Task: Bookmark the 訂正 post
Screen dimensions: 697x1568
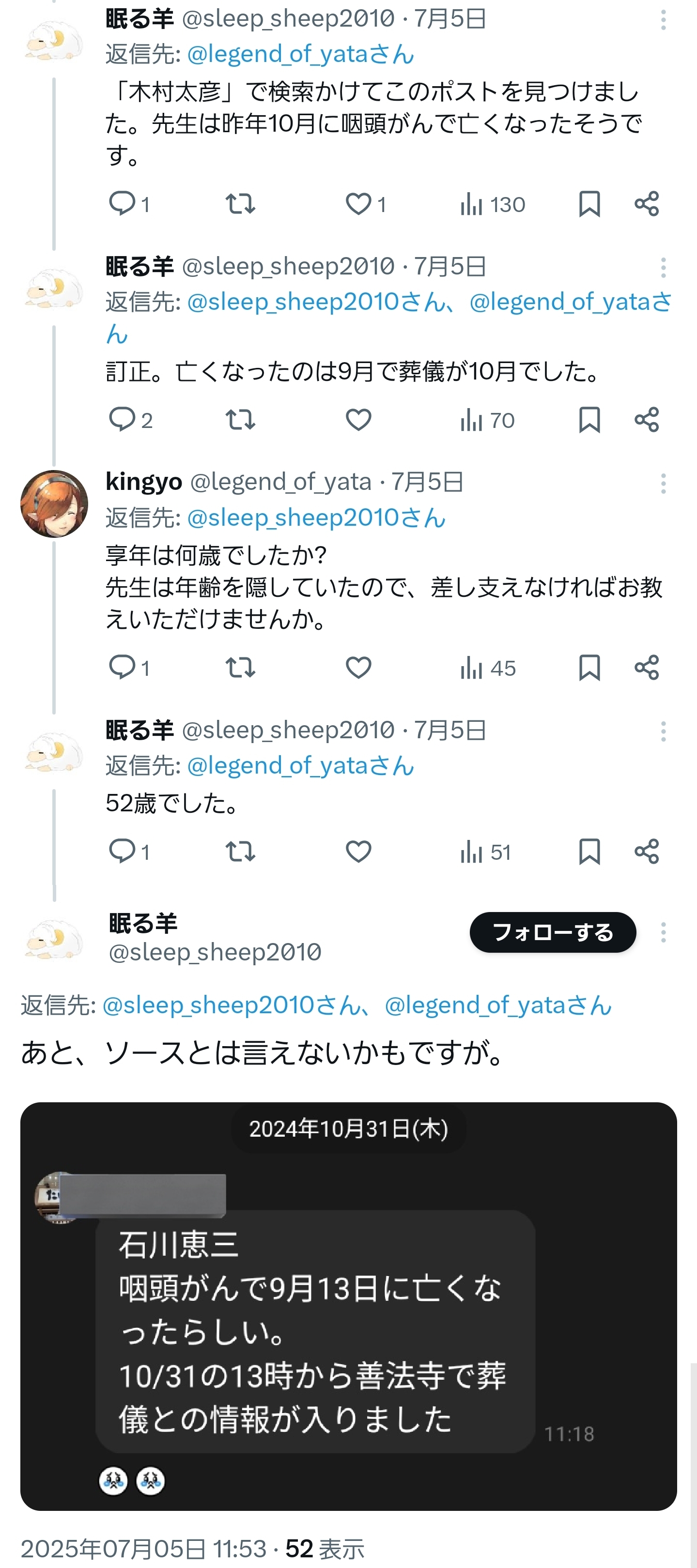Action: [589, 419]
